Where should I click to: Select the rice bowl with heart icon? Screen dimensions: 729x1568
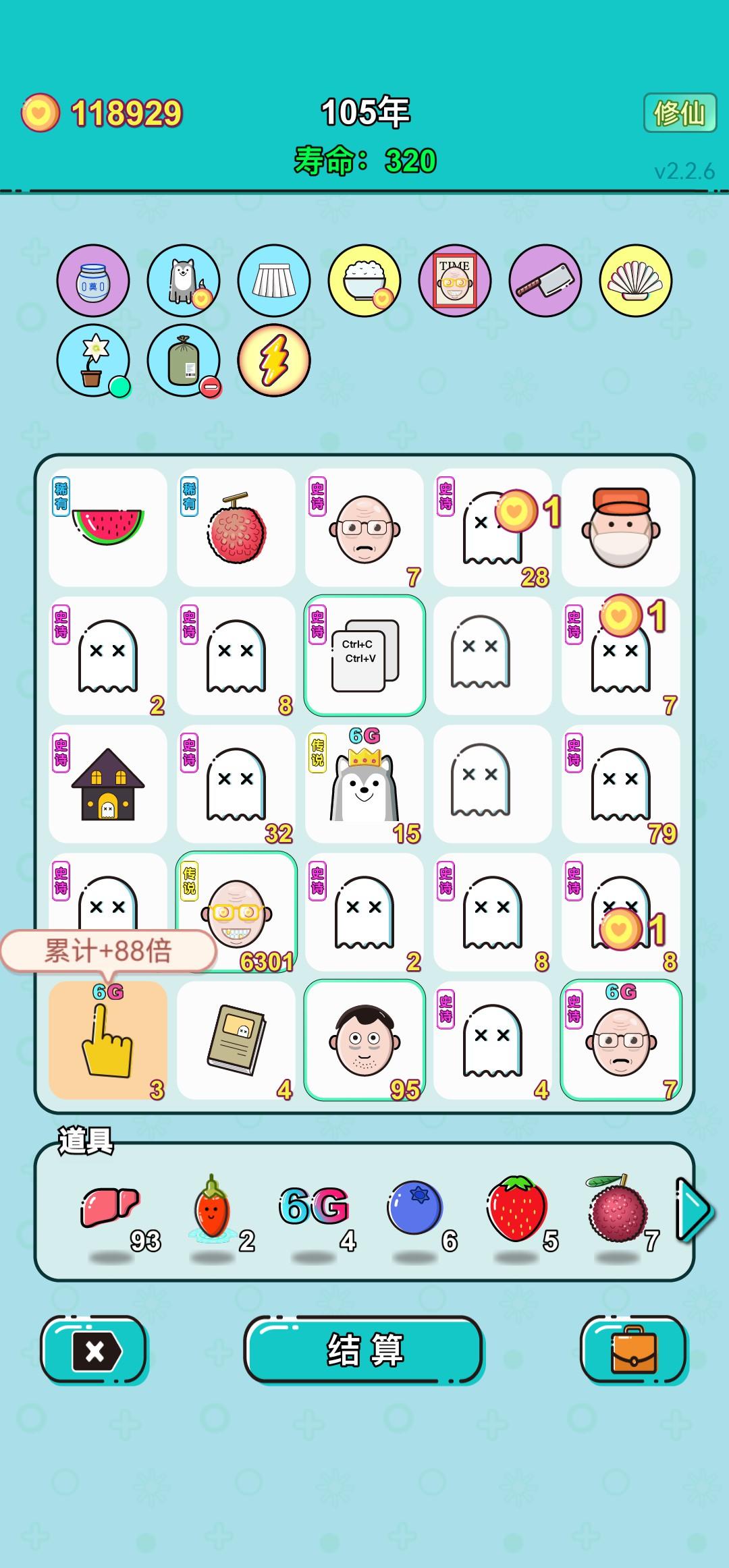pos(364,281)
